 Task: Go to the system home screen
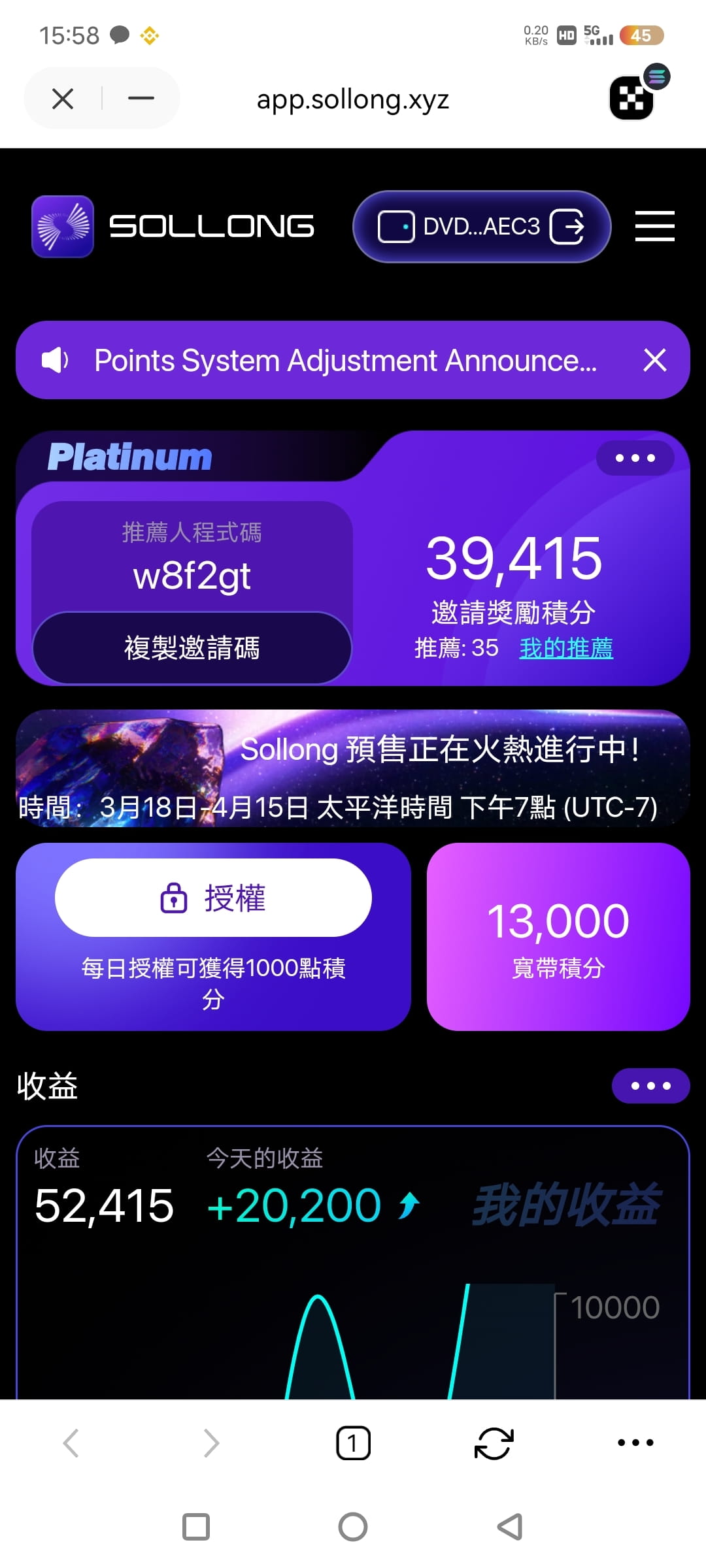pos(353,1527)
